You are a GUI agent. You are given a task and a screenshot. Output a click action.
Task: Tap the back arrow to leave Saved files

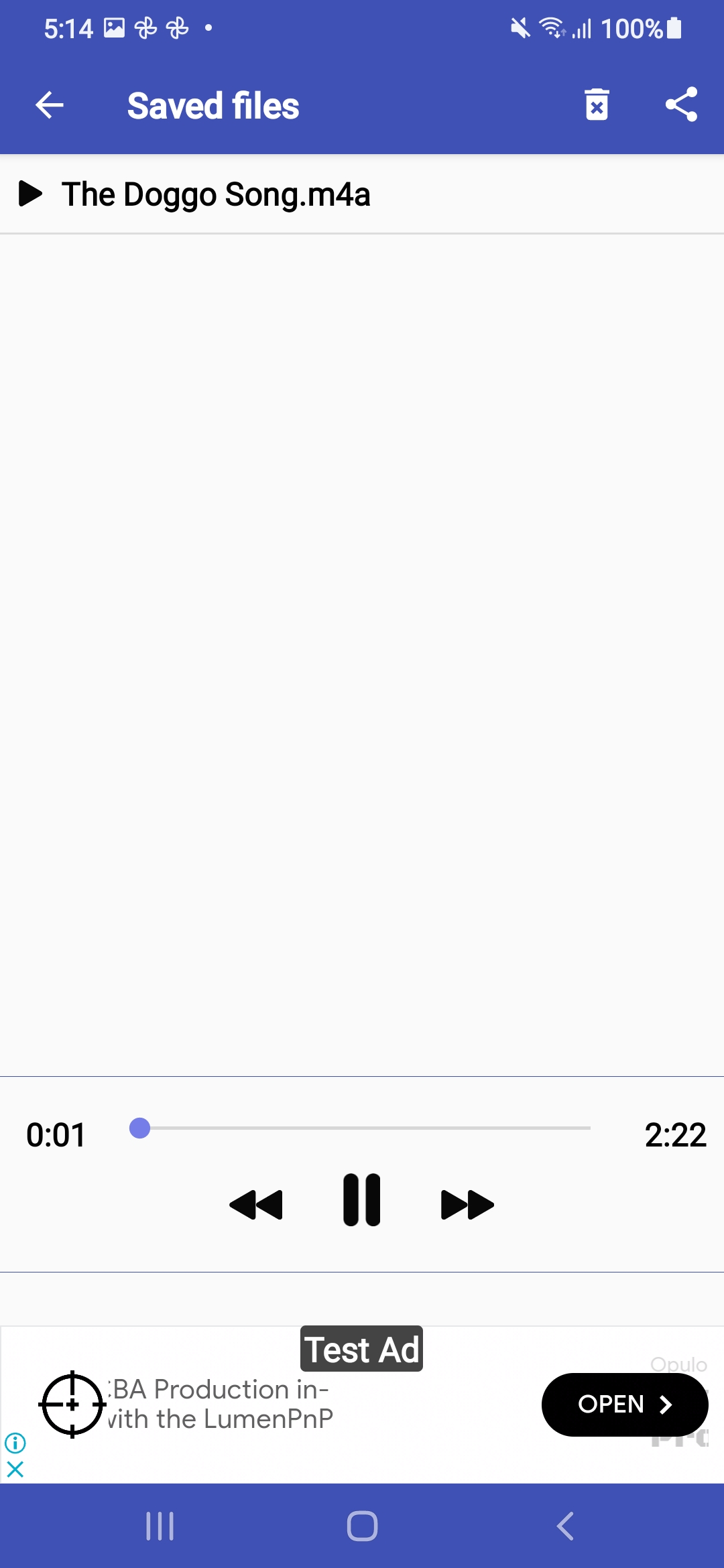click(x=48, y=105)
